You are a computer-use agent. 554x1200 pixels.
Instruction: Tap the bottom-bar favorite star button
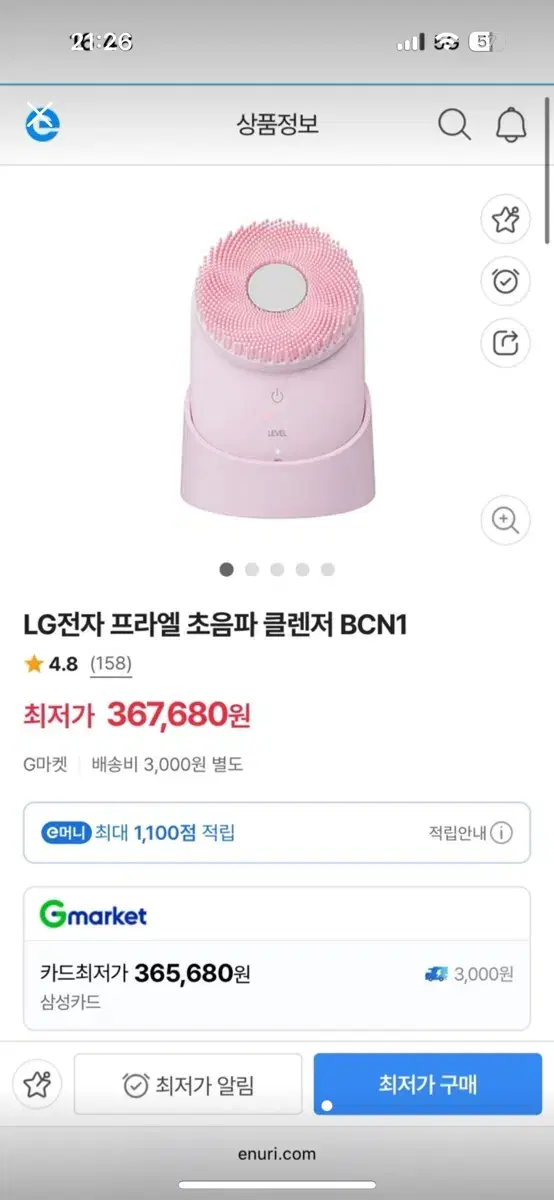pyautogui.click(x=37, y=1084)
